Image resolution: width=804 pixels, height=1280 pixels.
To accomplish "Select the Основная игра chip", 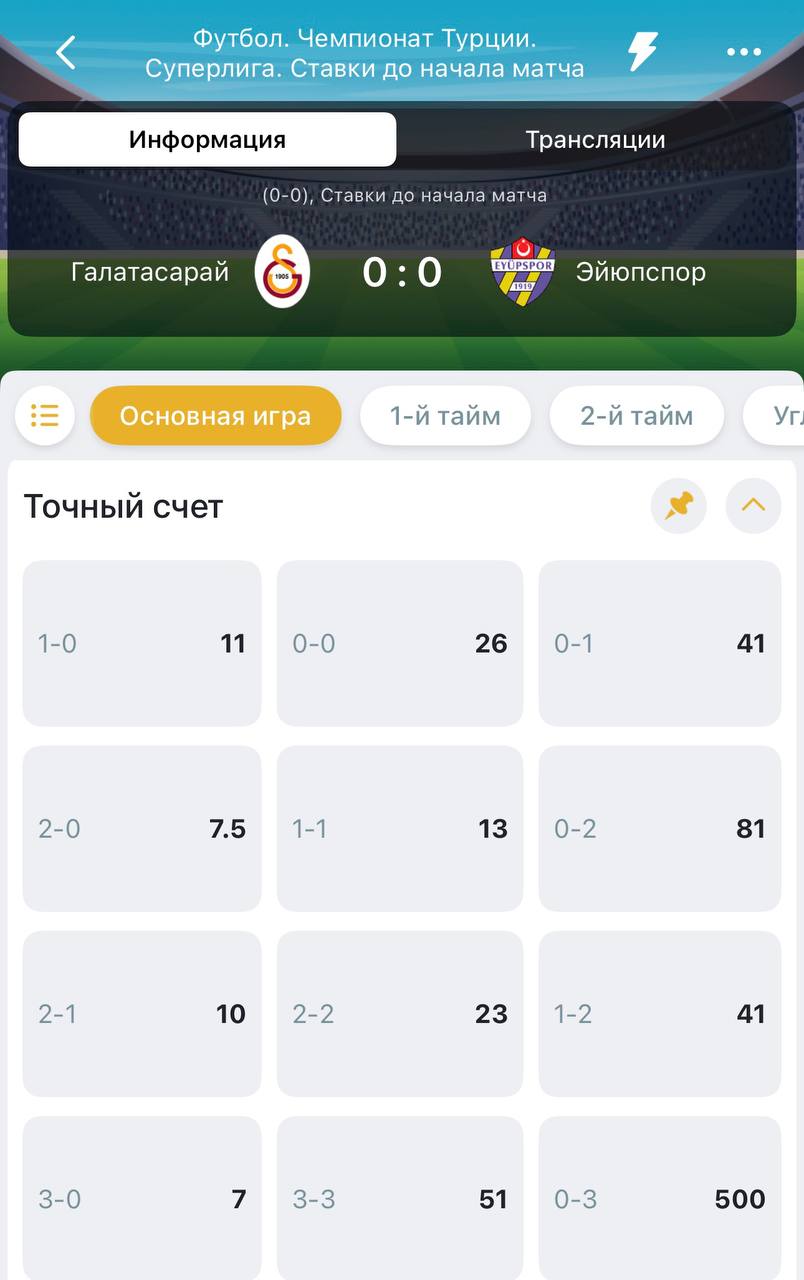I will [215, 416].
